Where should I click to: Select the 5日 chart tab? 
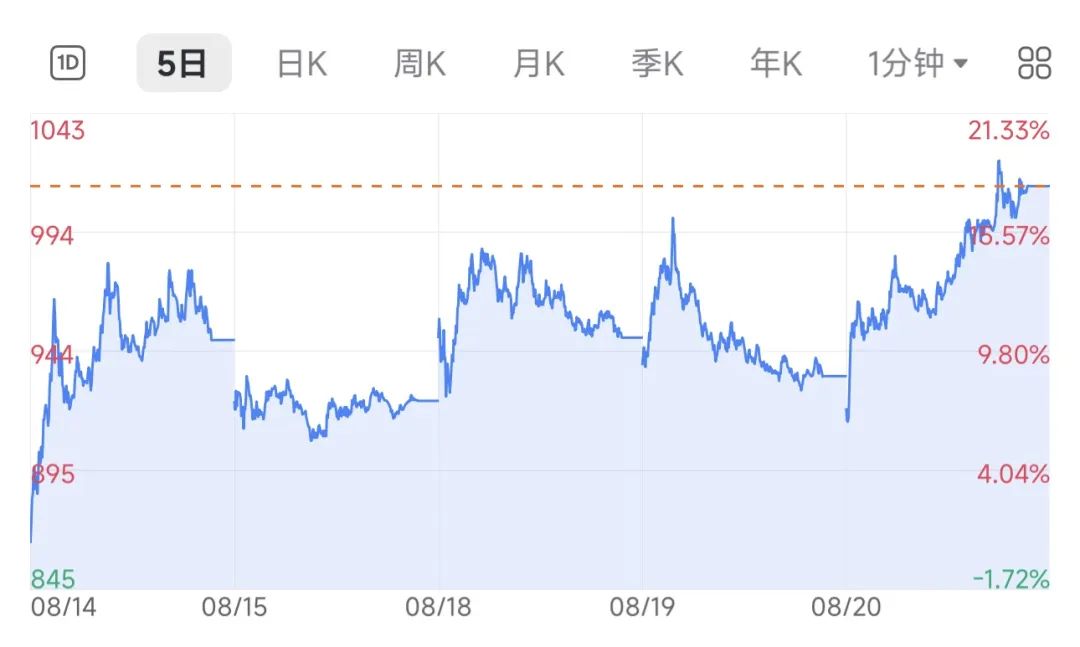click(183, 64)
